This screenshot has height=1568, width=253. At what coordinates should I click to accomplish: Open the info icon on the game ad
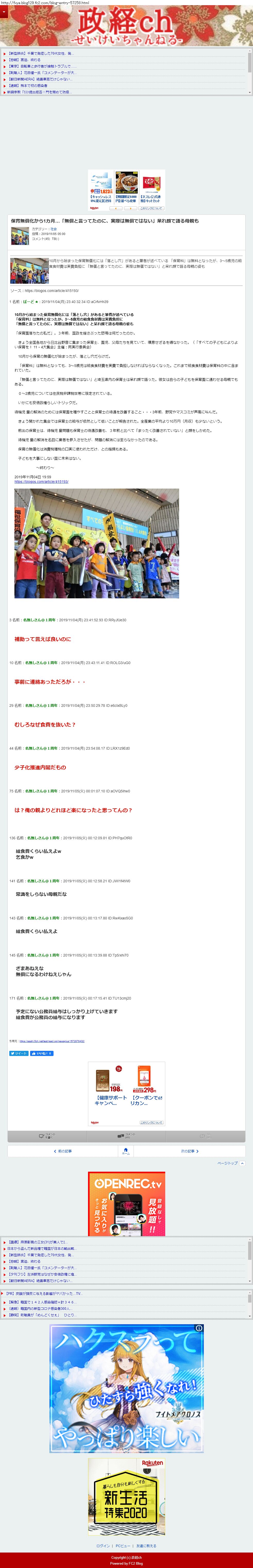pos(198,1328)
